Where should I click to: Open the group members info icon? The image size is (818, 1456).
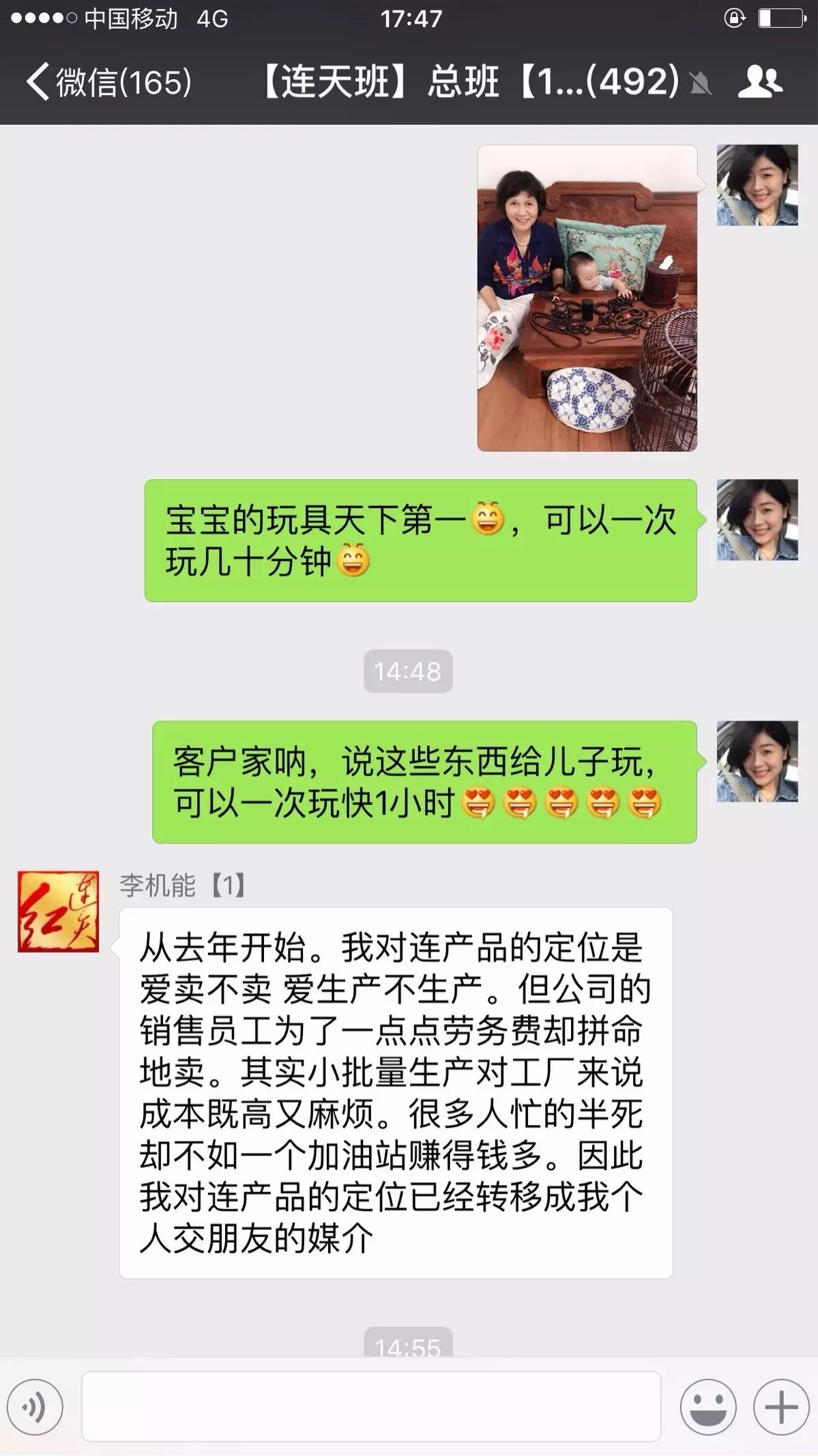point(759,82)
